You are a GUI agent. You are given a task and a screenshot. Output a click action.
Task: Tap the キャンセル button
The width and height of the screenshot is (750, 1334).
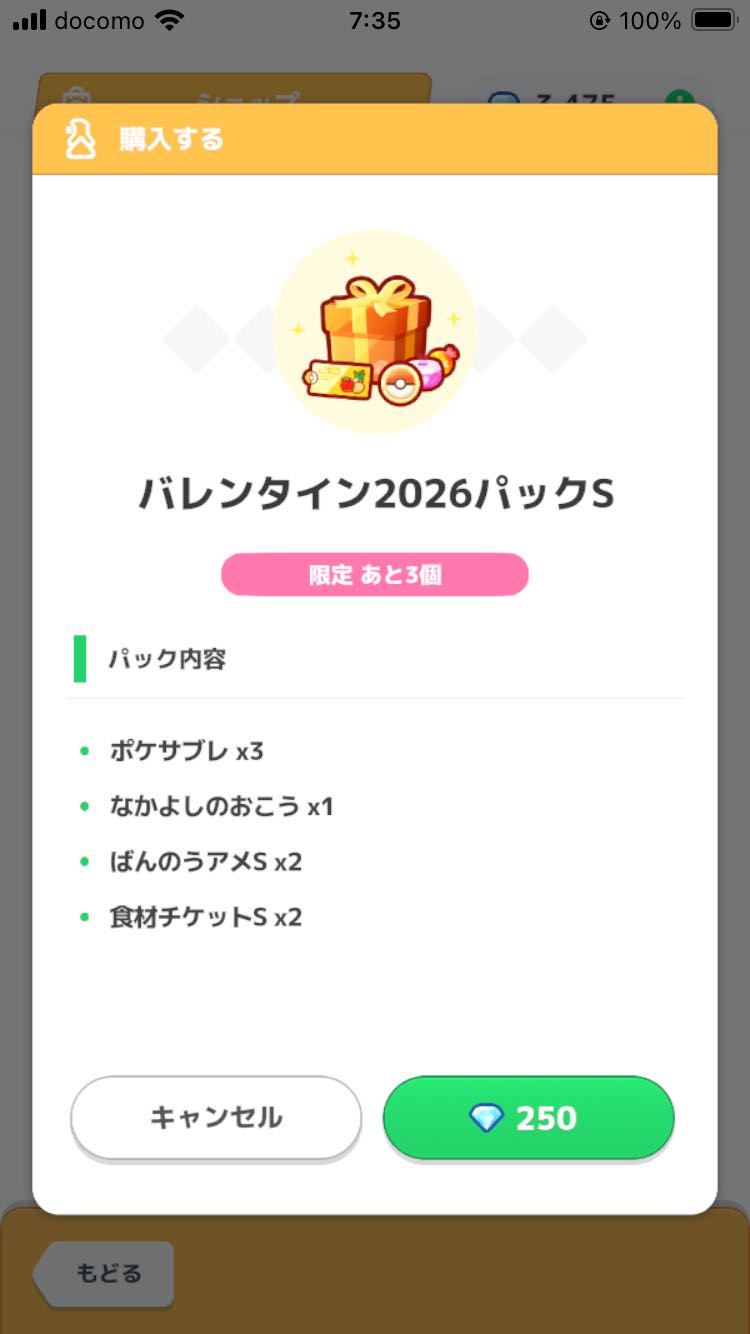(x=216, y=1117)
